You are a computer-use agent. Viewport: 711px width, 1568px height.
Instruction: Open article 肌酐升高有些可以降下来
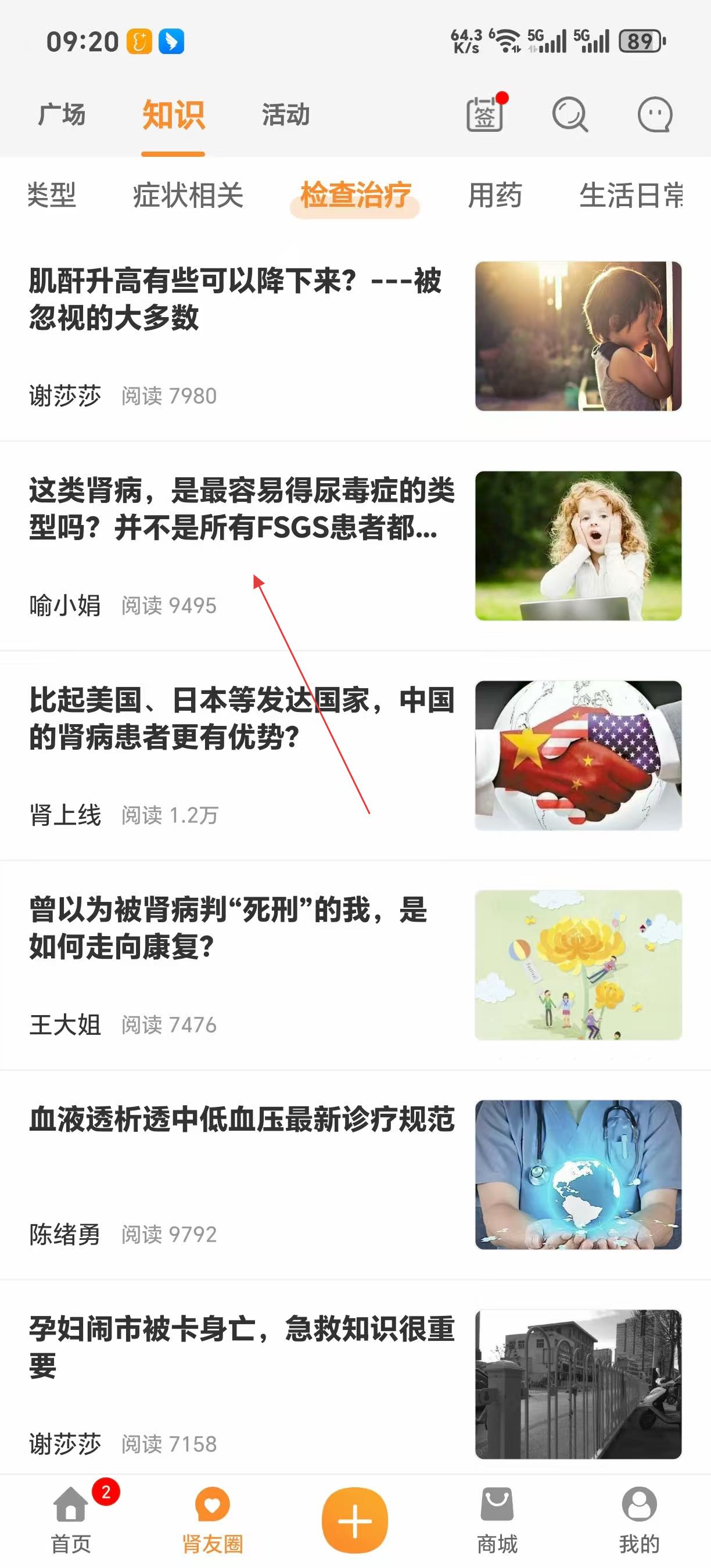236,299
